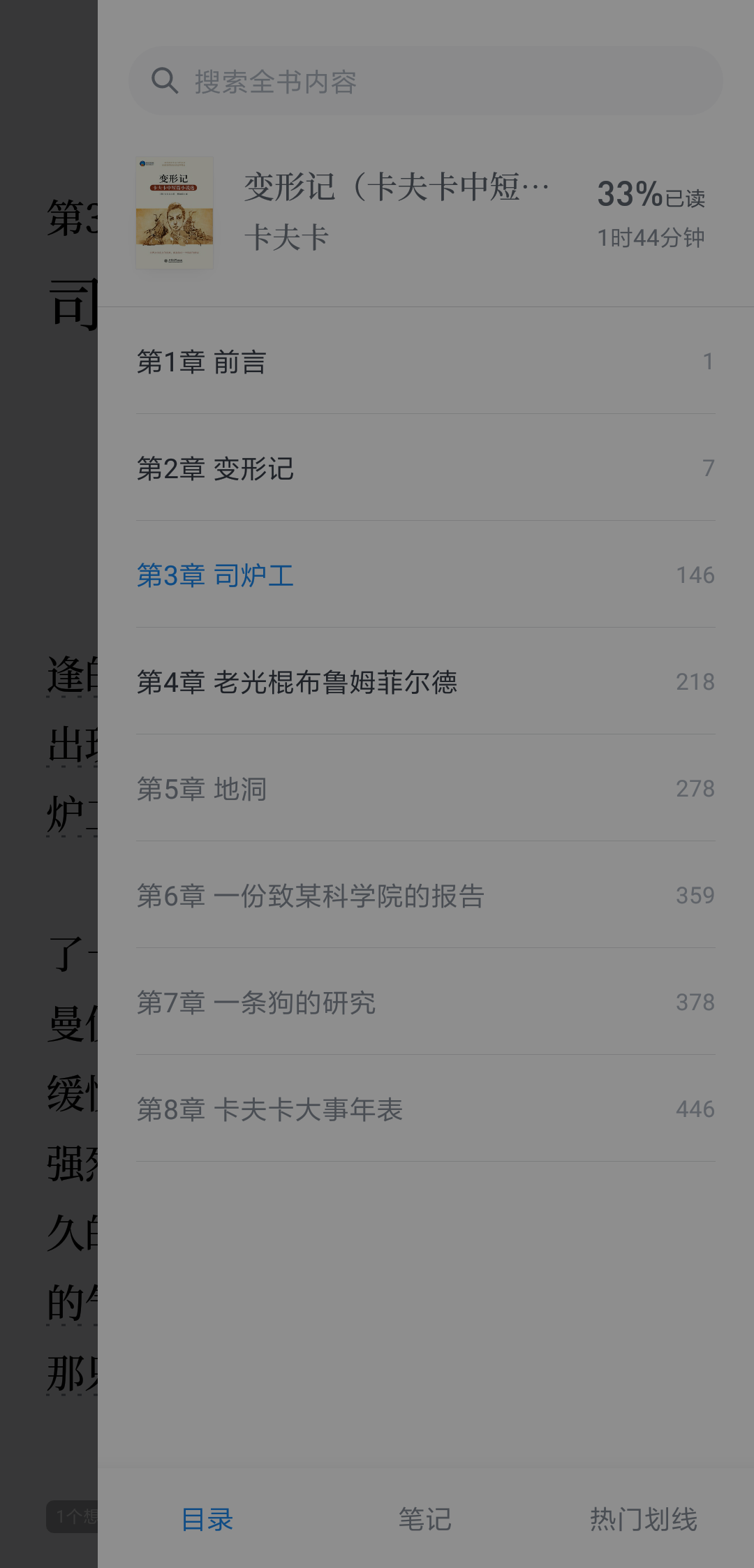754x1568 pixels.
Task: Jump to 第6章 一份致某科学院的报告
Action: 424,896
